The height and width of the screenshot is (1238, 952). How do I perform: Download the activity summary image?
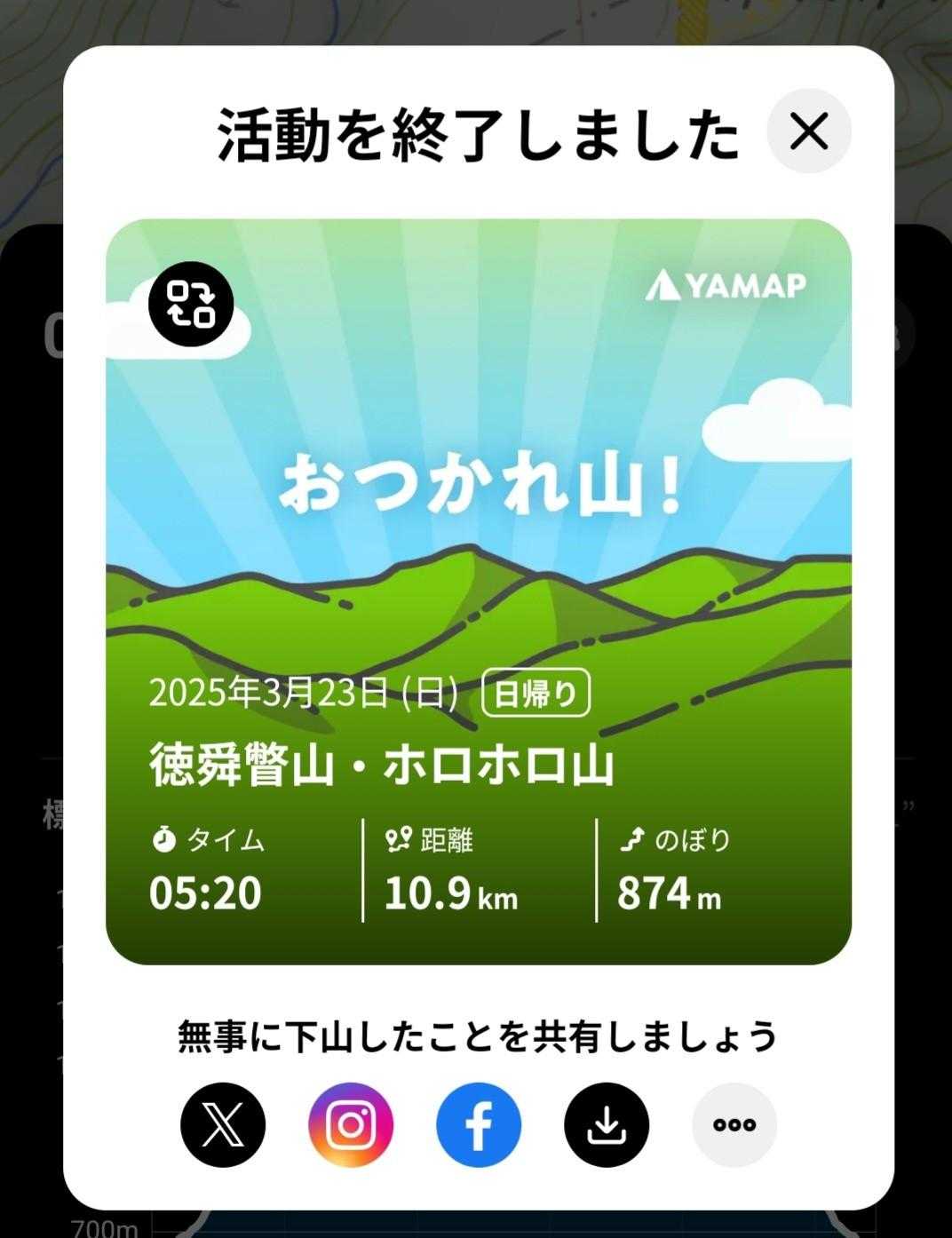click(x=607, y=1124)
